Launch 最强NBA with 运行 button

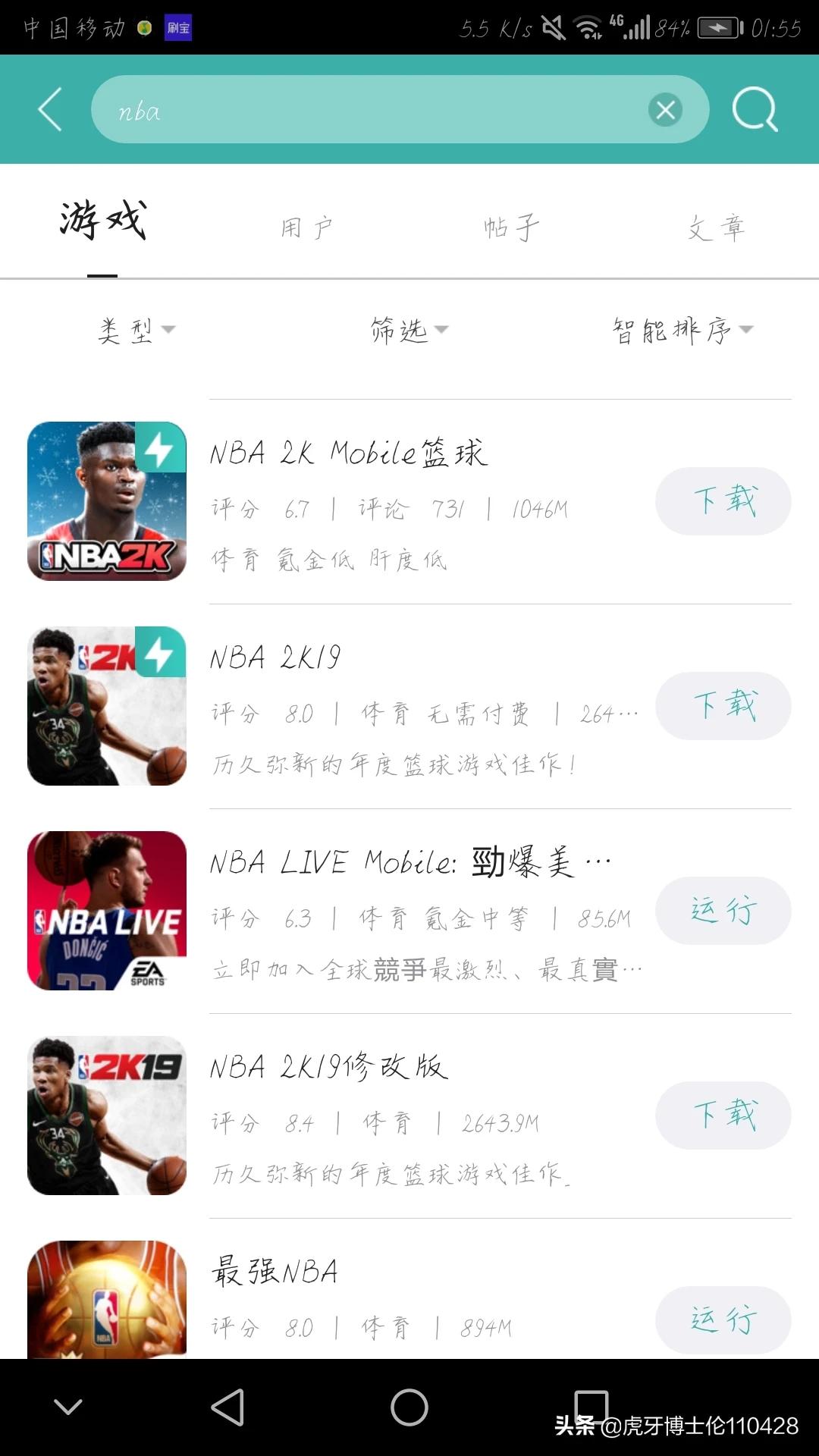[723, 1319]
